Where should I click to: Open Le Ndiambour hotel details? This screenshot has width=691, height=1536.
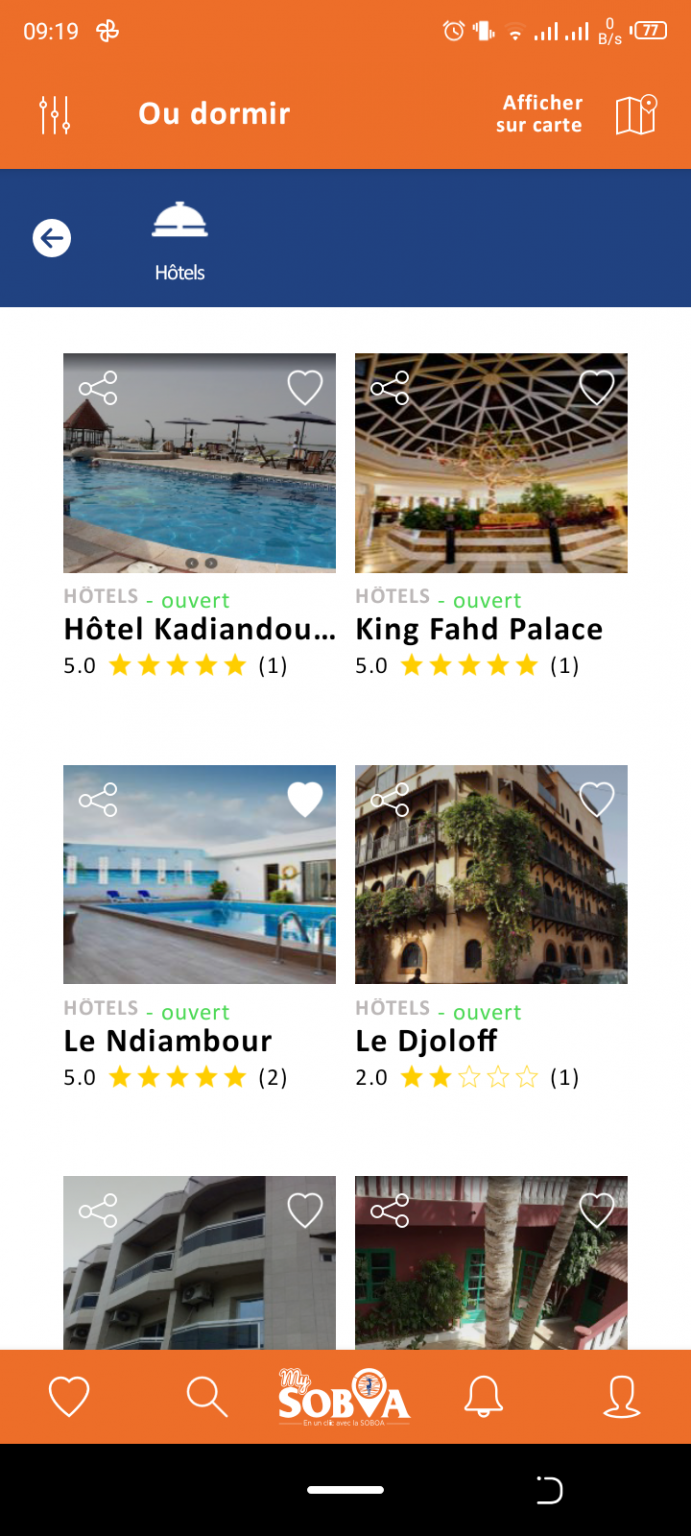point(199,875)
